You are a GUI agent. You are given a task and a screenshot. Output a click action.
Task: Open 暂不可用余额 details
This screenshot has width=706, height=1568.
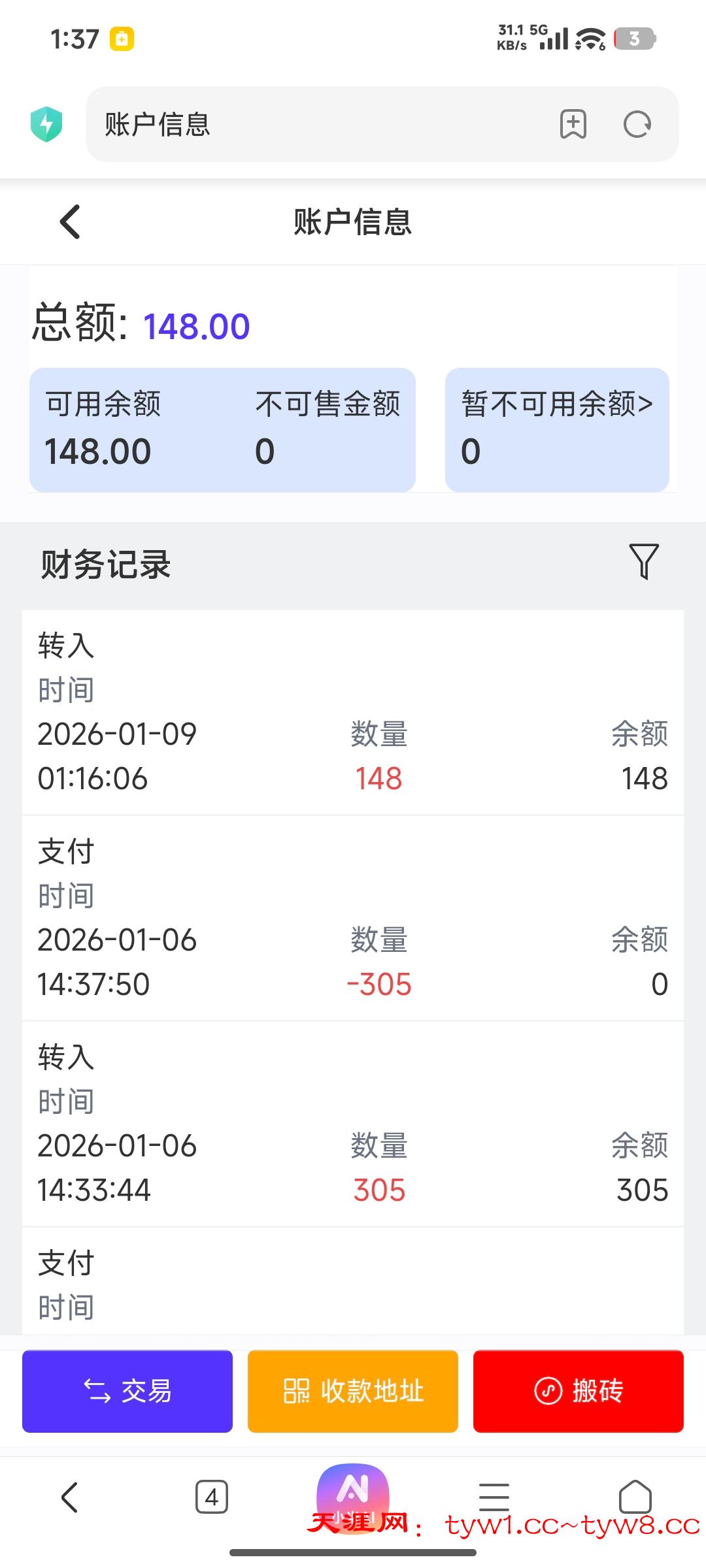click(x=557, y=429)
